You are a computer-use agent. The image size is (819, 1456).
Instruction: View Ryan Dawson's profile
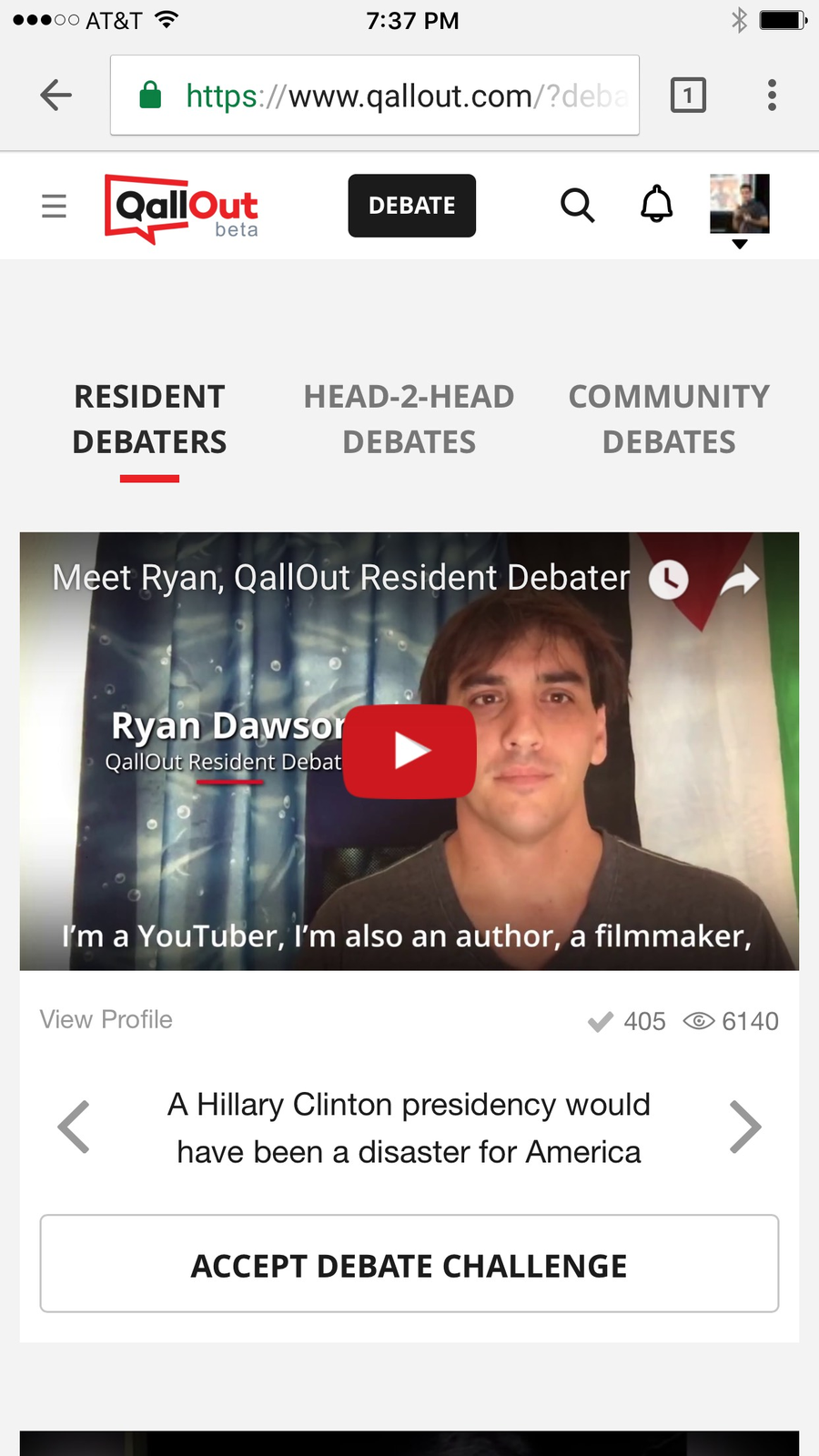click(x=105, y=1019)
